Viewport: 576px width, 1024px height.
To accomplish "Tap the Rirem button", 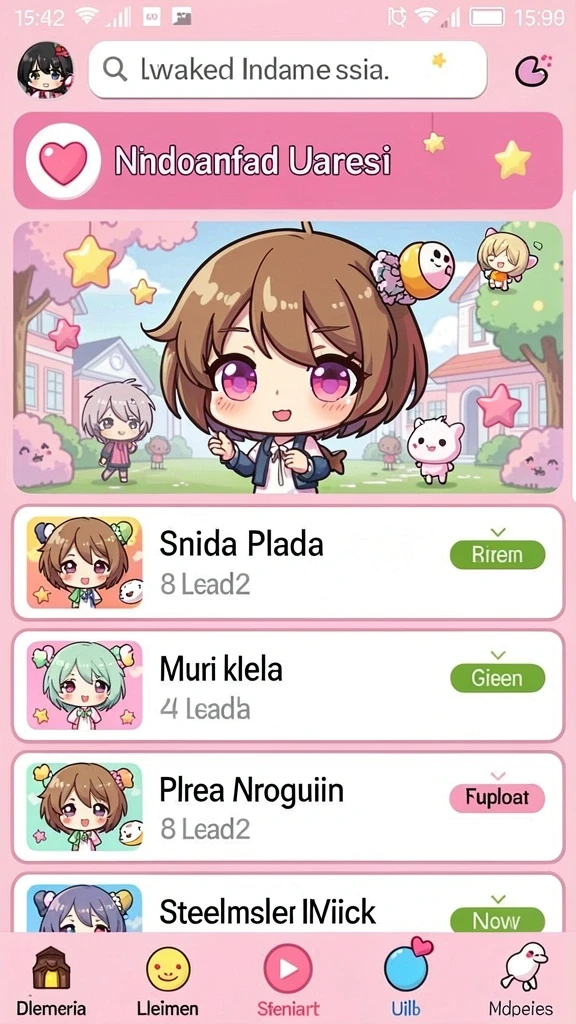I will click(x=498, y=554).
